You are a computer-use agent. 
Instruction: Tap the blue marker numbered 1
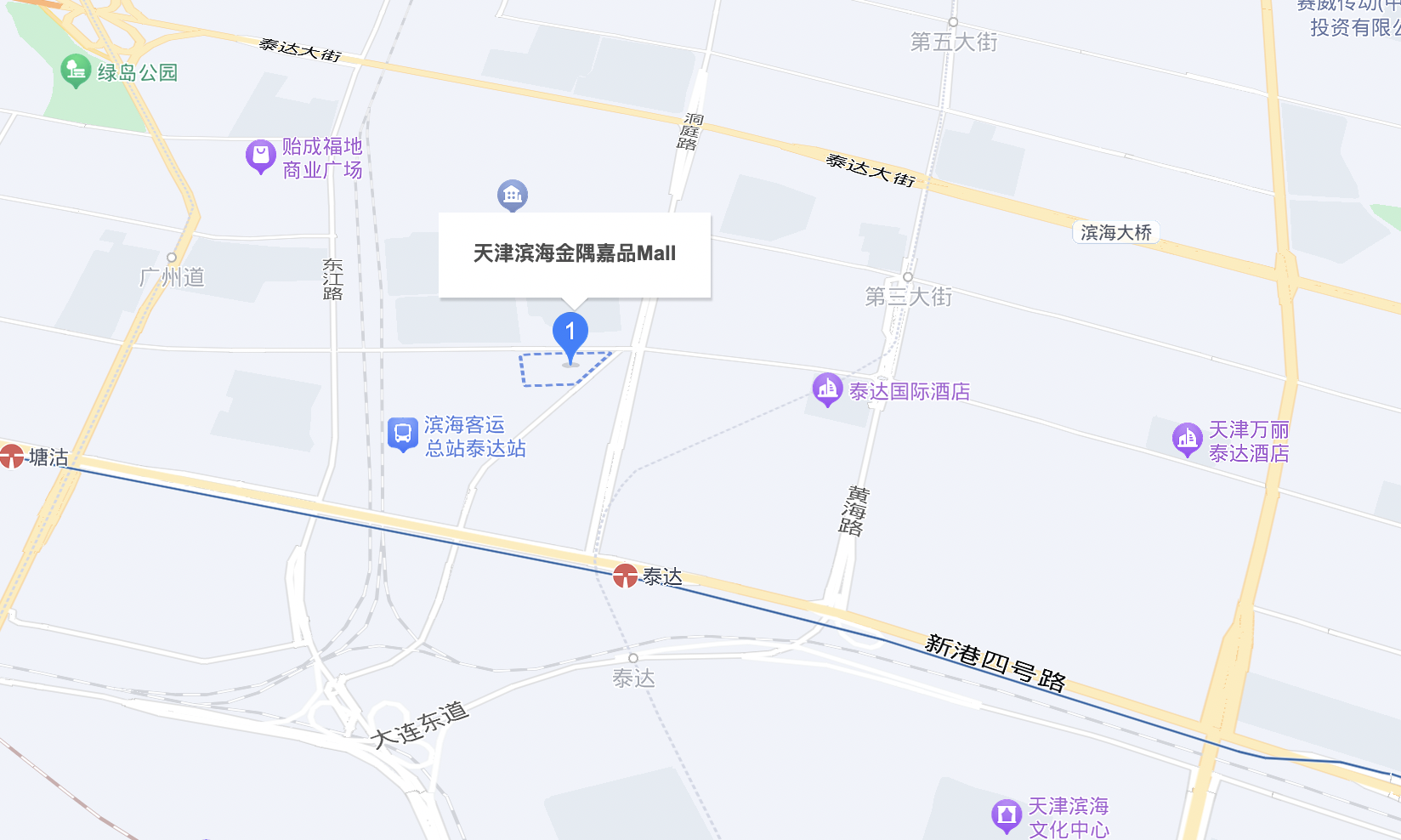(570, 333)
